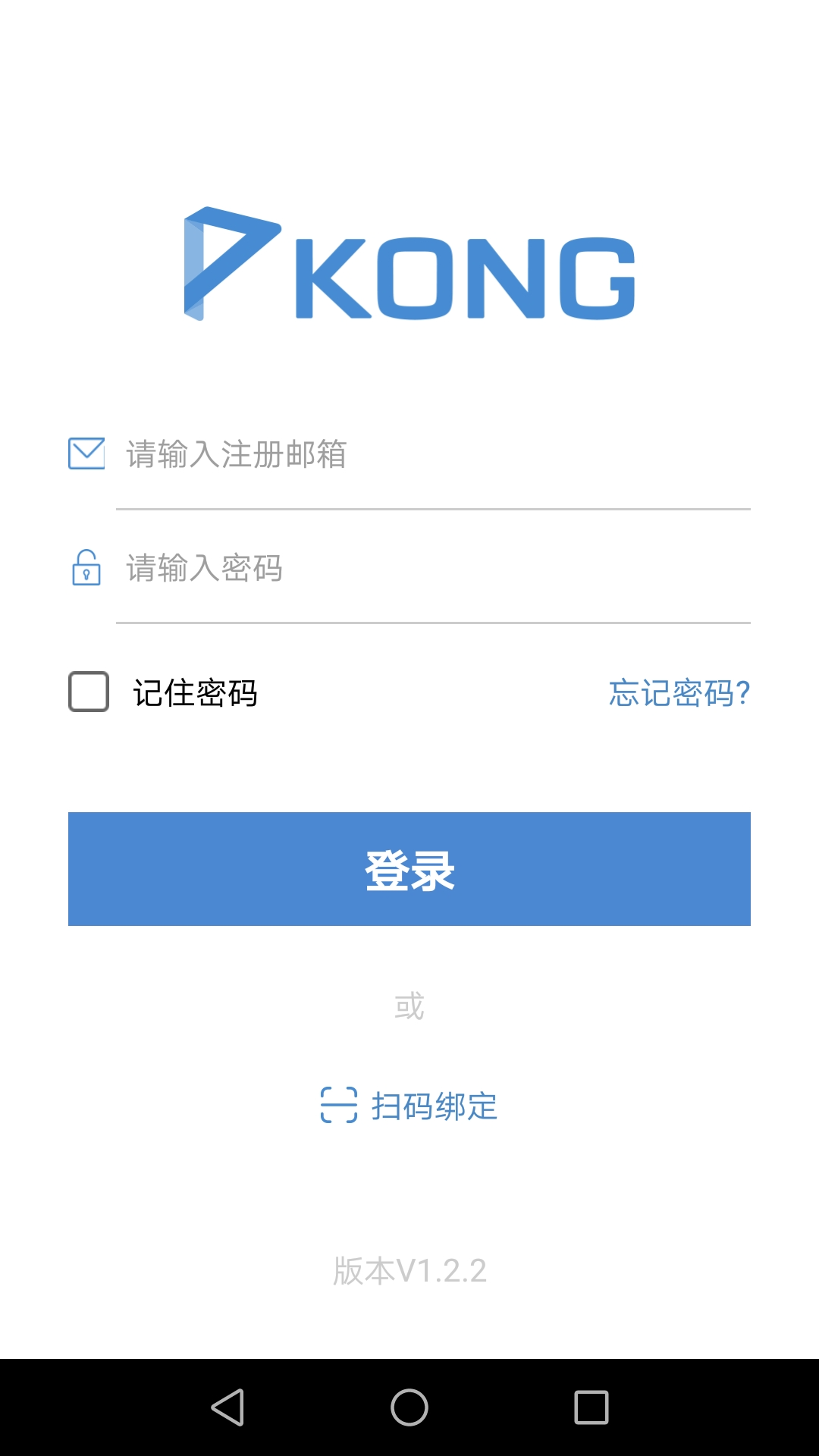Tap the Android home circle button

tap(409, 1406)
